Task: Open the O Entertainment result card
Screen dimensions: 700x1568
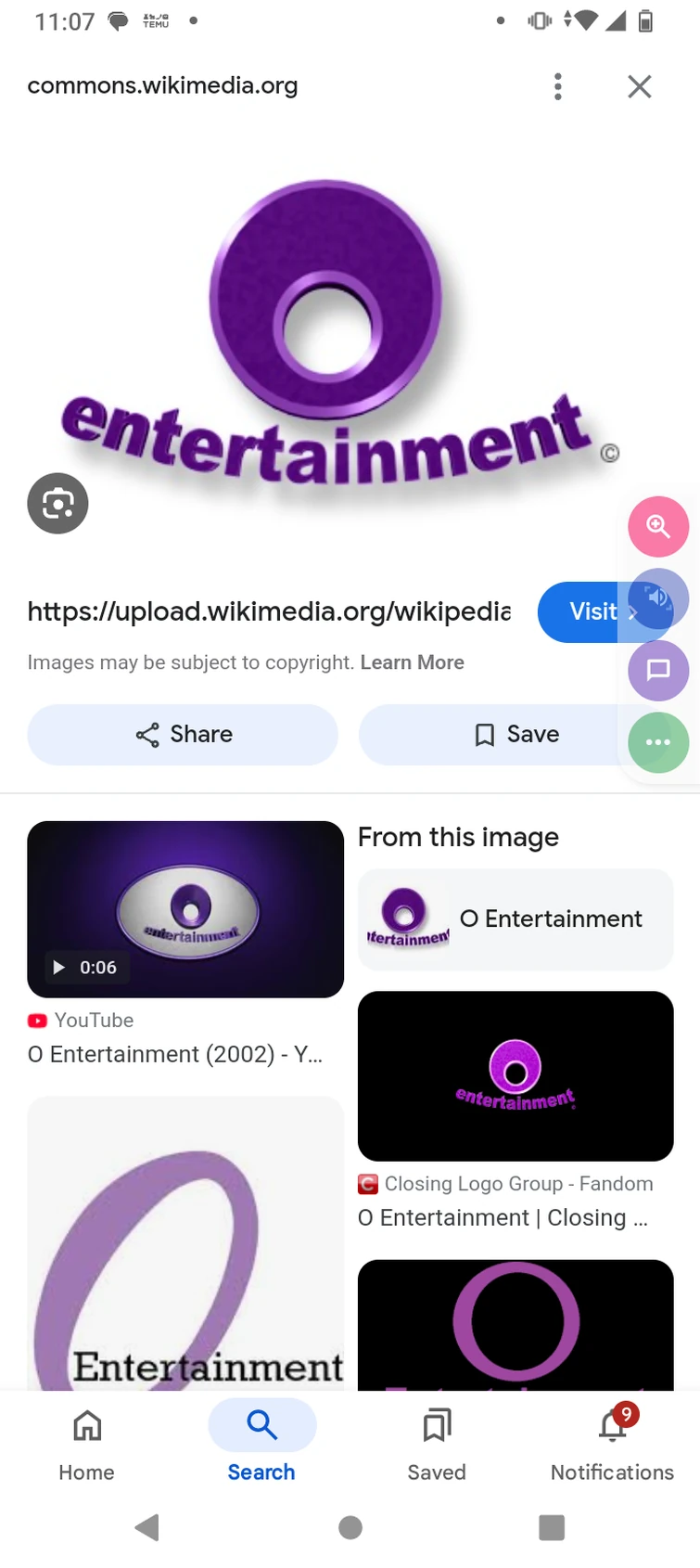Action: (515, 919)
